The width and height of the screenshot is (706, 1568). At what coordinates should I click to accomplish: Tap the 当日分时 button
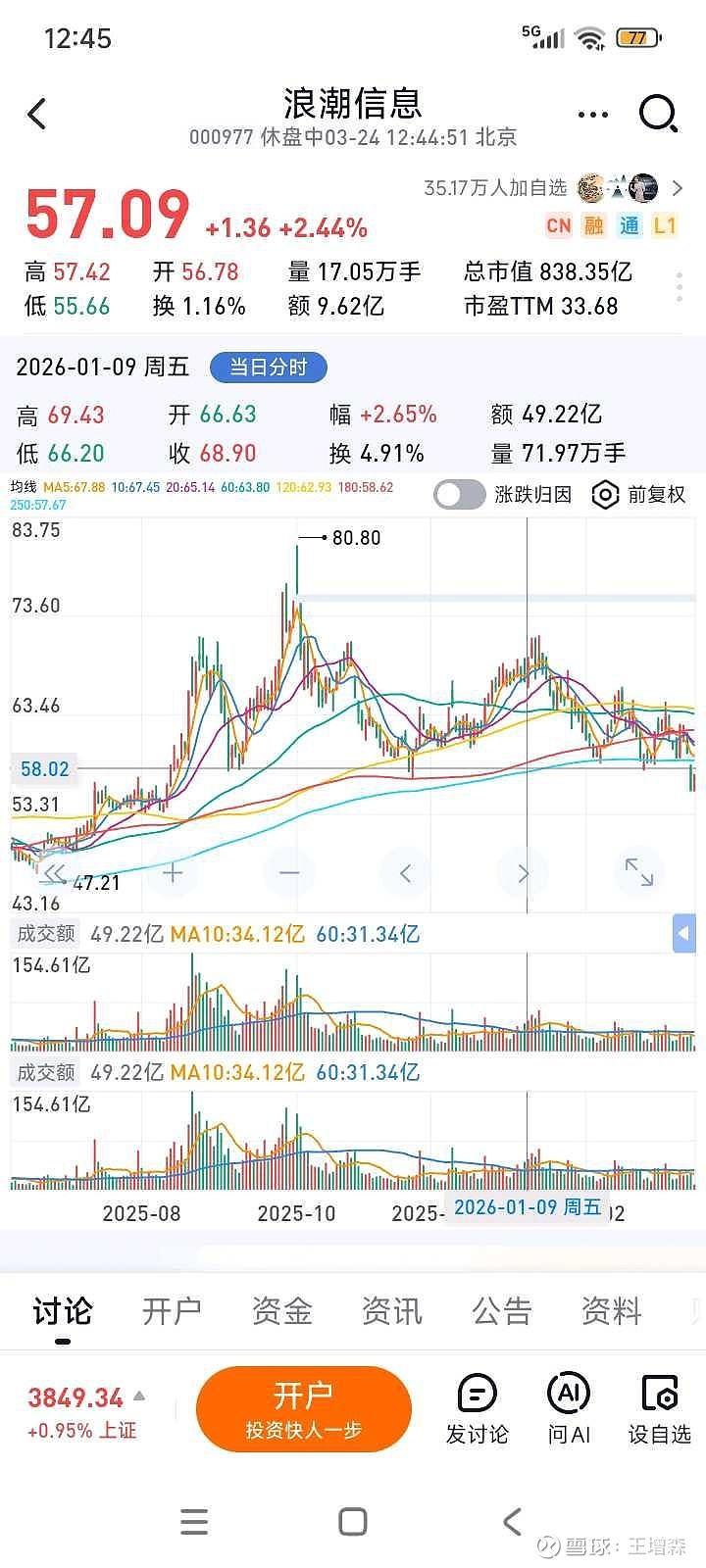point(268,367)
